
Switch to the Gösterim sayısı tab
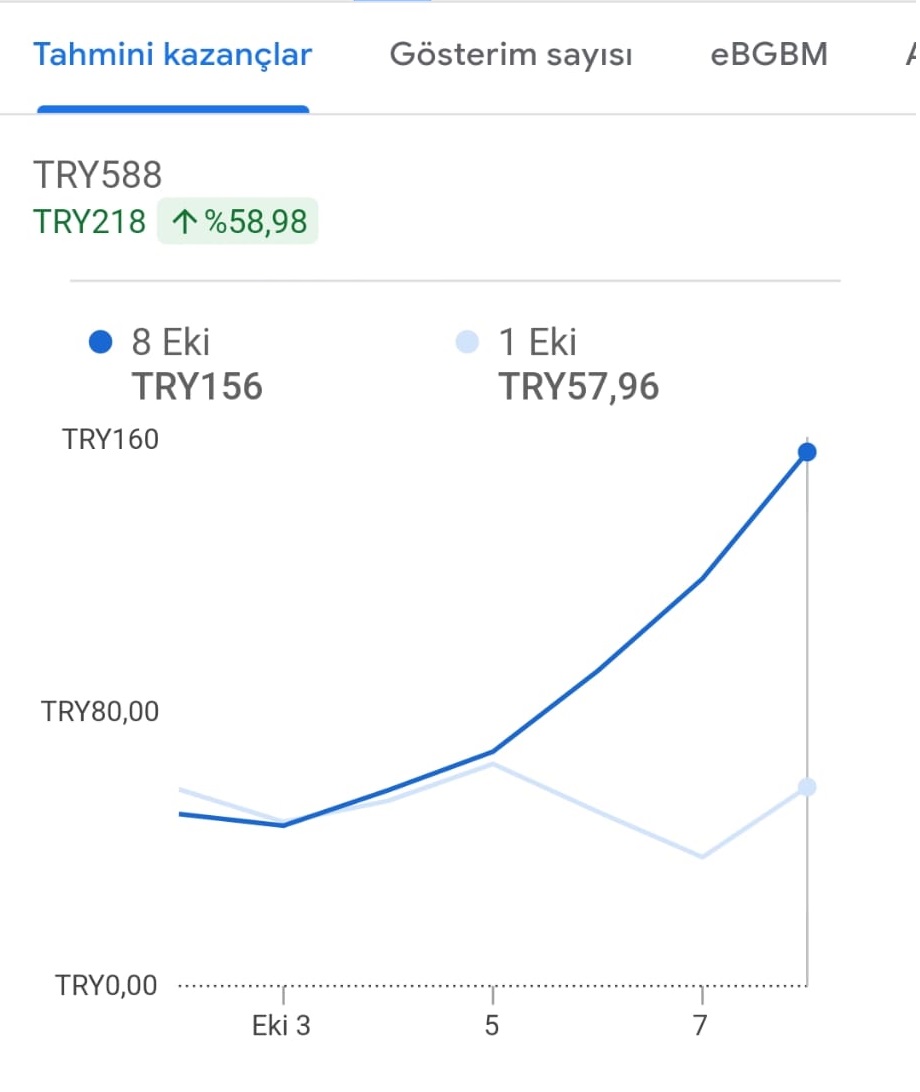click(x=511, y=55)
